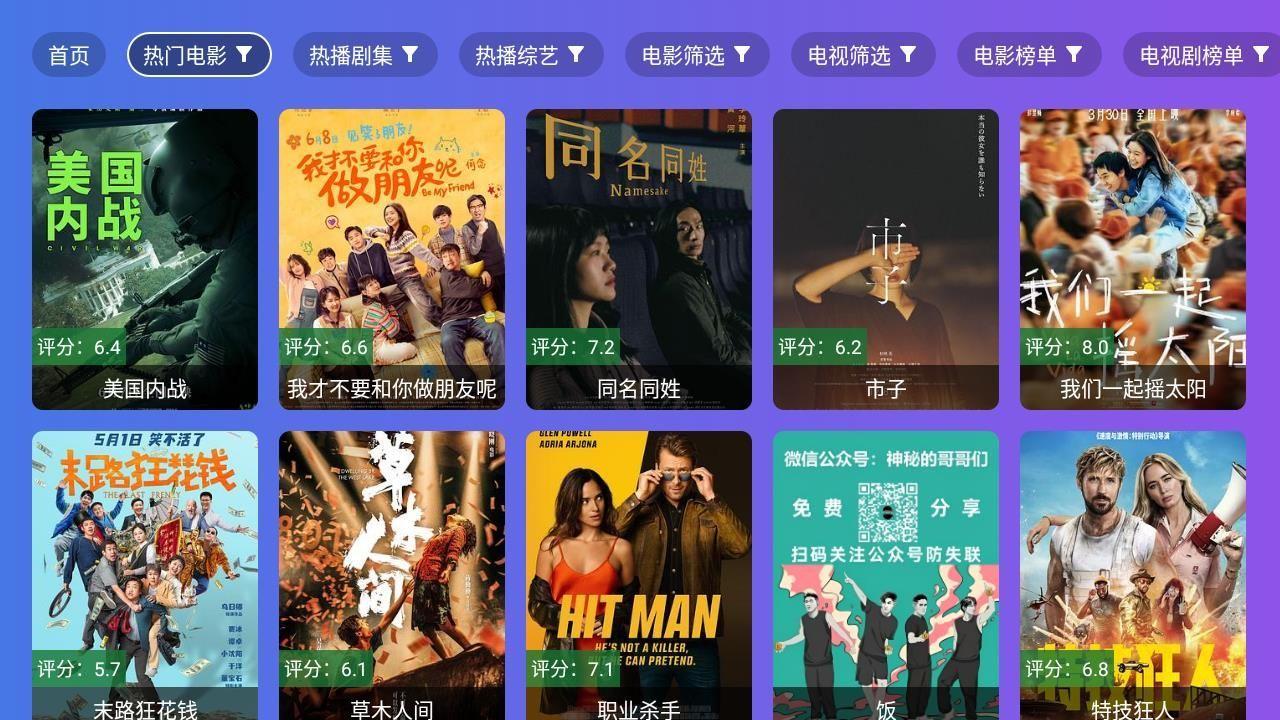Switch to 热播综艺 tab
The height and width of the screenshot is (720, 1280).
[531, 55]
